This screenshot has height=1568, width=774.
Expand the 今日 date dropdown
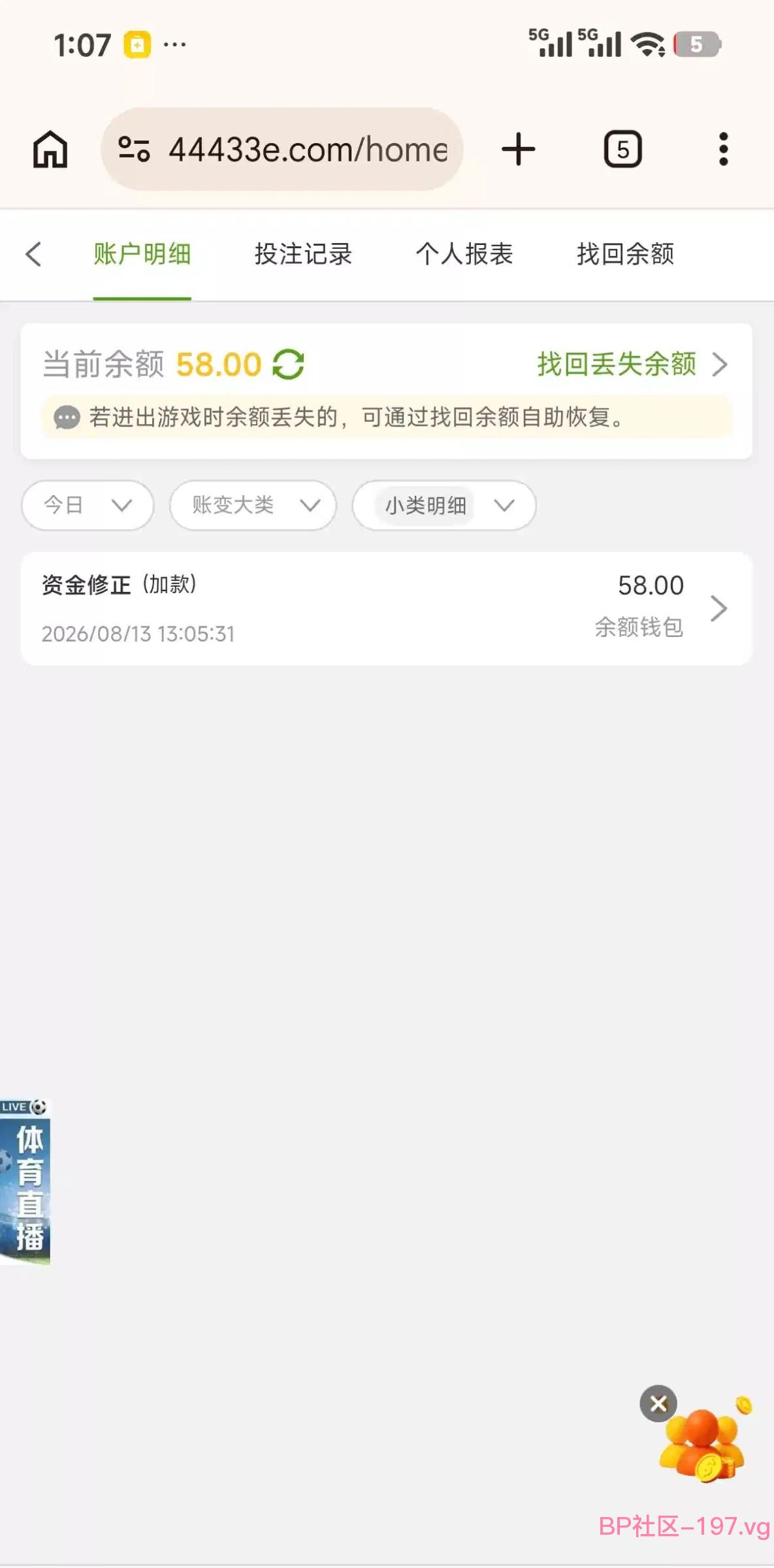(88, 505)
